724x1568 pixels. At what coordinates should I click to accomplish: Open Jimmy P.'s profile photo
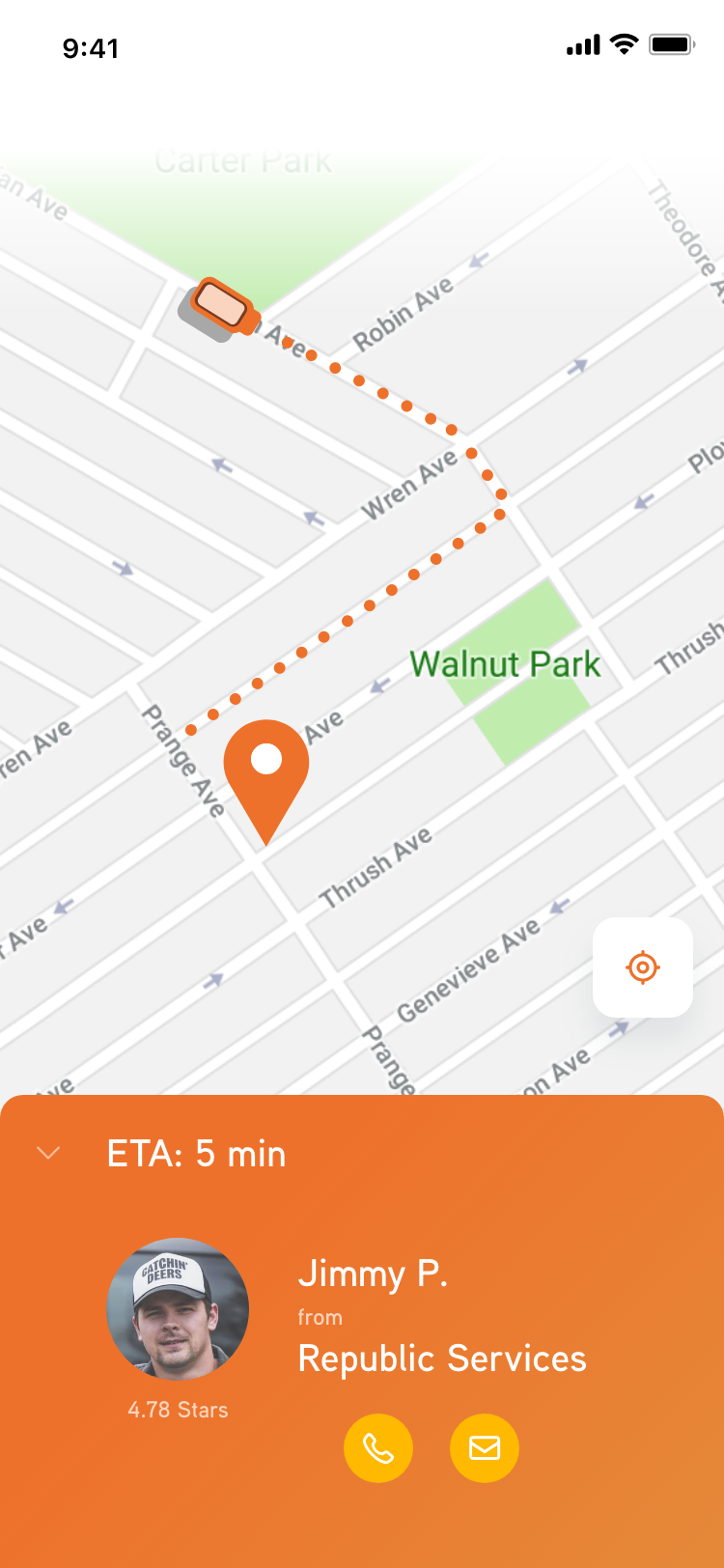coord(178,1309)
